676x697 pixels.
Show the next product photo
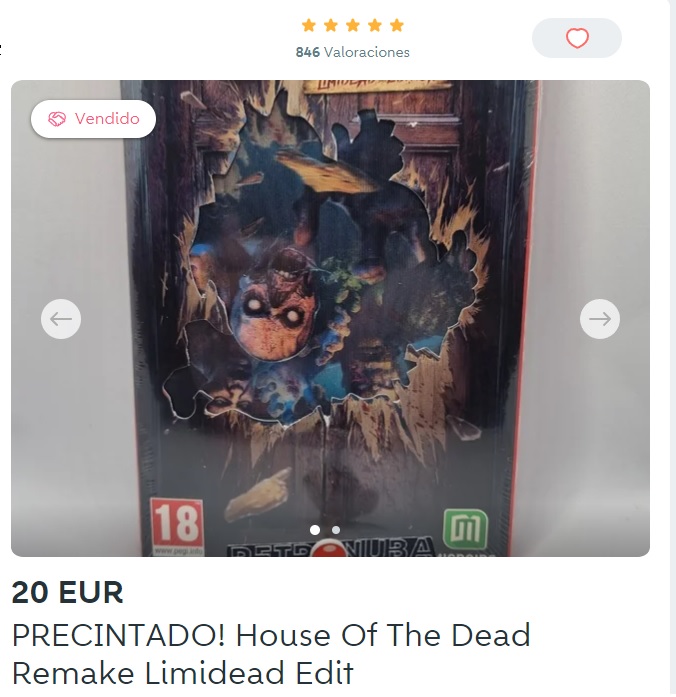pos(600,319)
